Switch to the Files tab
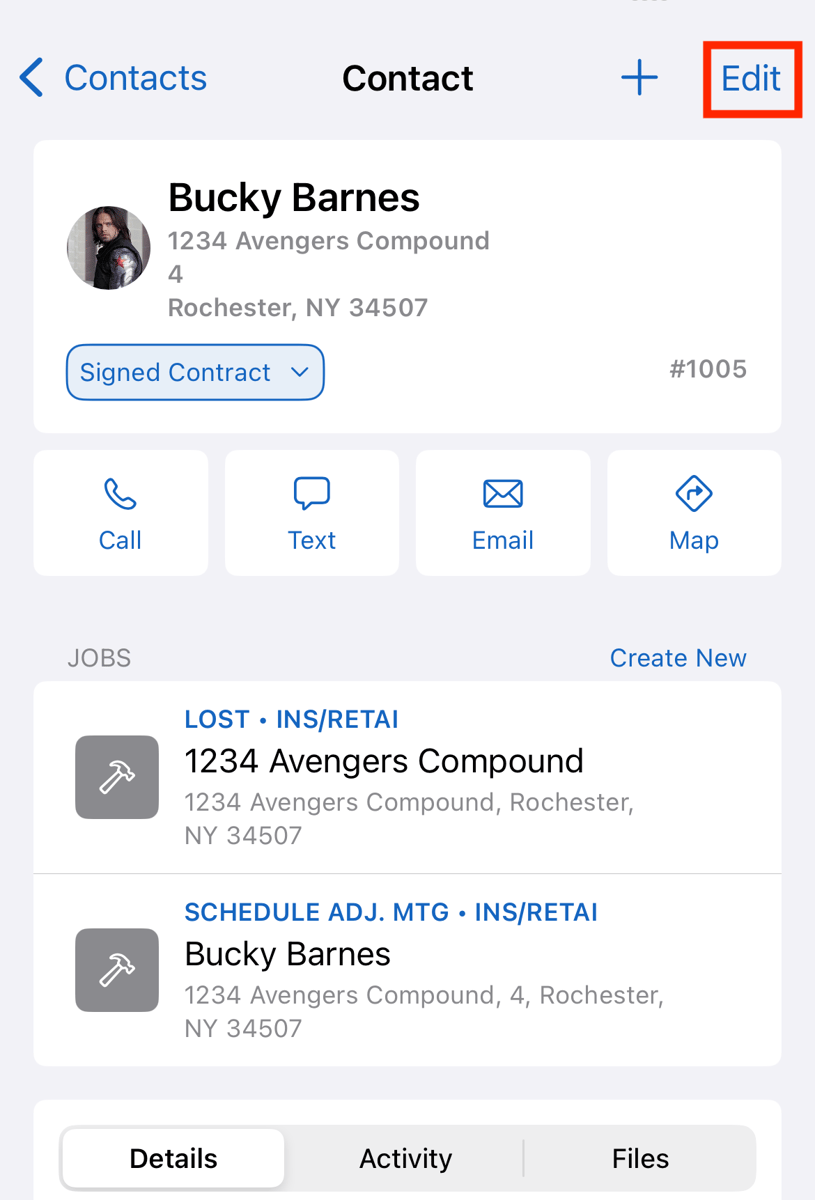815x1200 pixels. [640, 1158]
